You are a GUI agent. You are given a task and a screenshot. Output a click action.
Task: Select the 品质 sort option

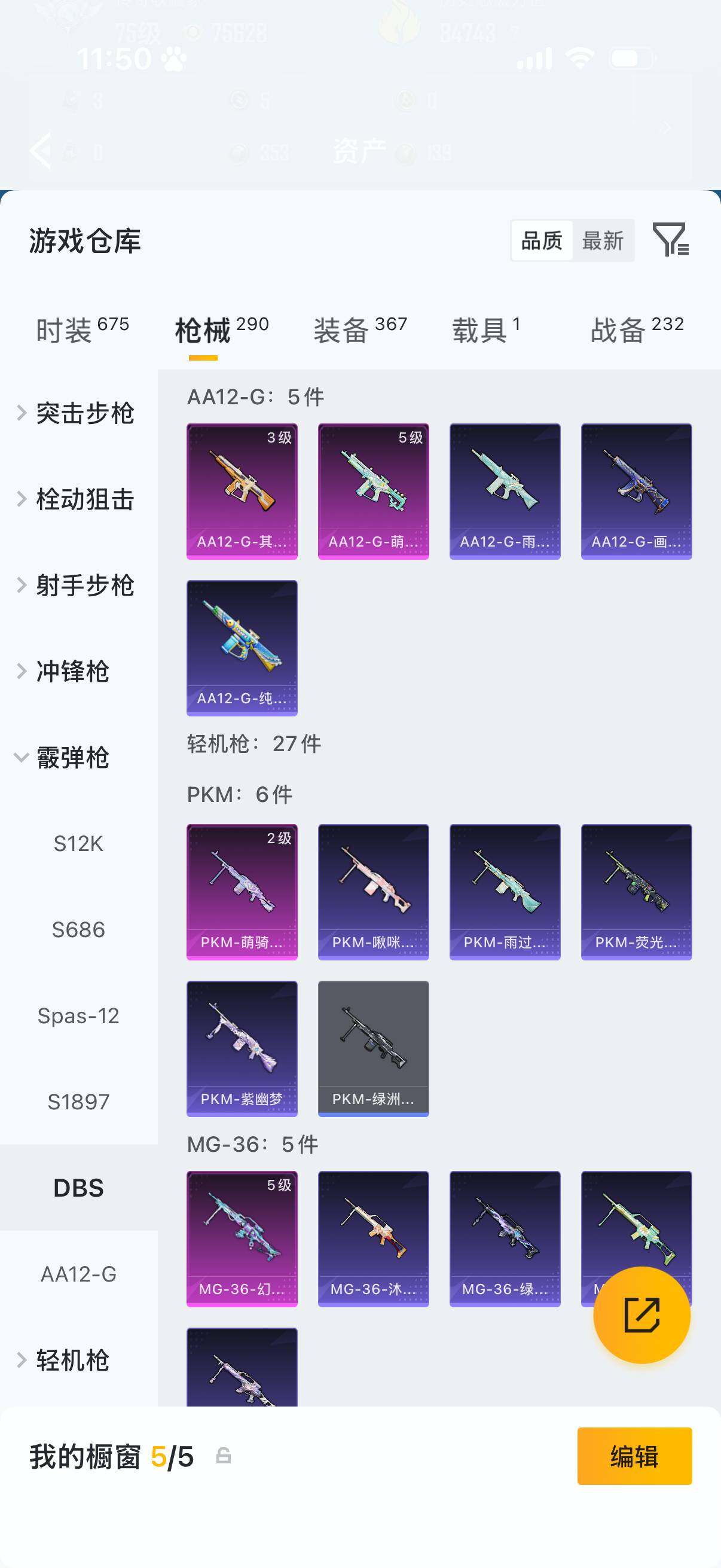tap(542, 240)
